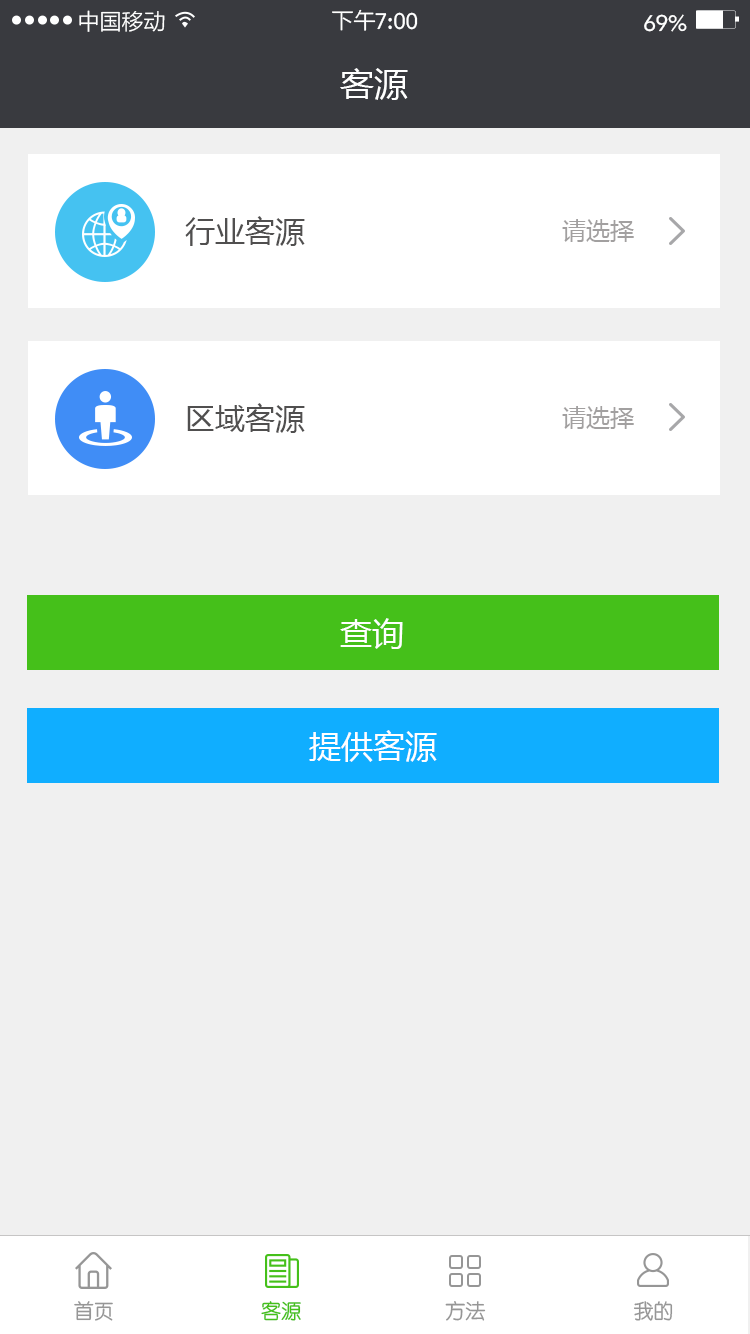Viewport: 750px width, 1334px height.
Task: Go to the 方法 tab
Action: 465,1286
